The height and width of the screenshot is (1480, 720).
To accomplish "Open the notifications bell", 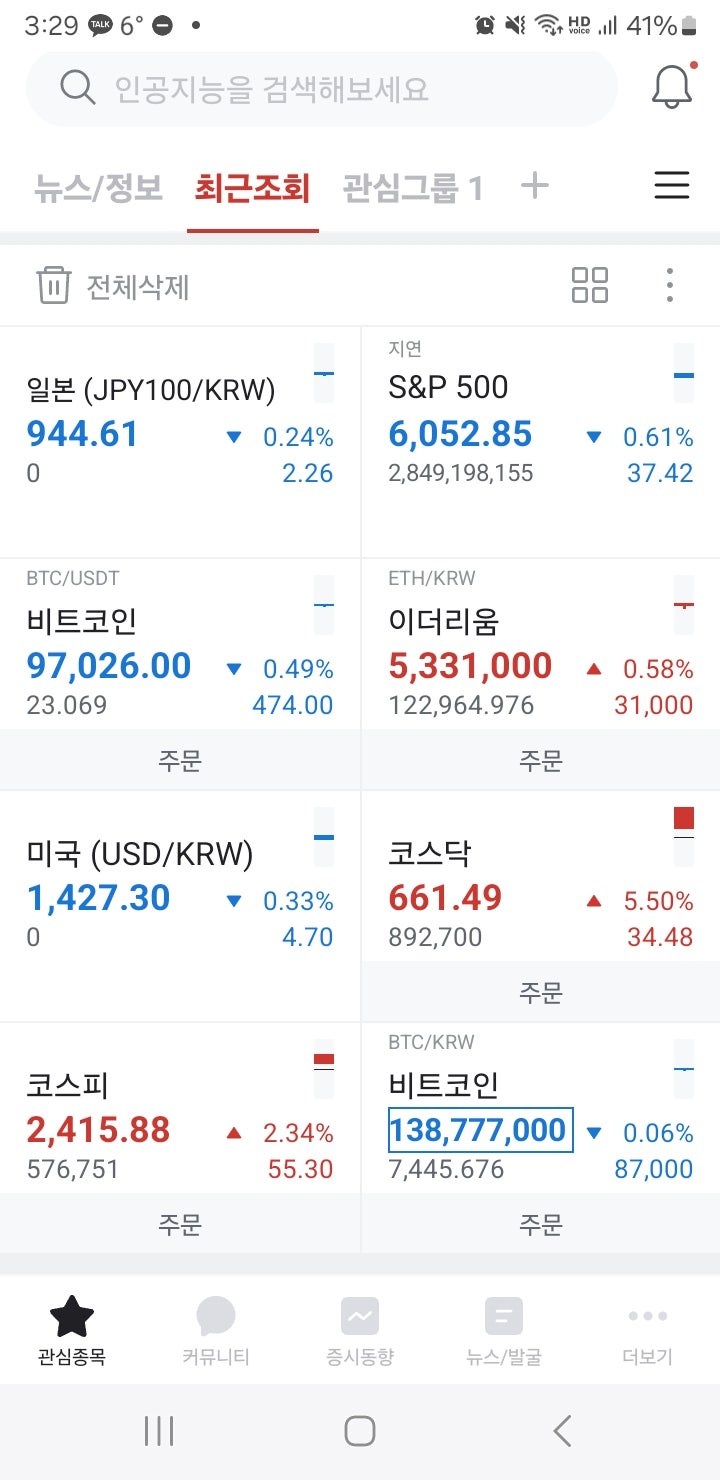I will click(671, 88).
